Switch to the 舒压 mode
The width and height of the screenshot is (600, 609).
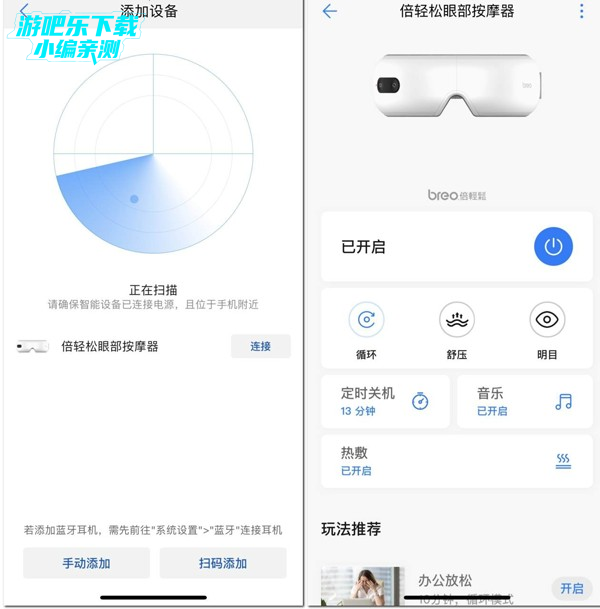[x=457, y=321]
